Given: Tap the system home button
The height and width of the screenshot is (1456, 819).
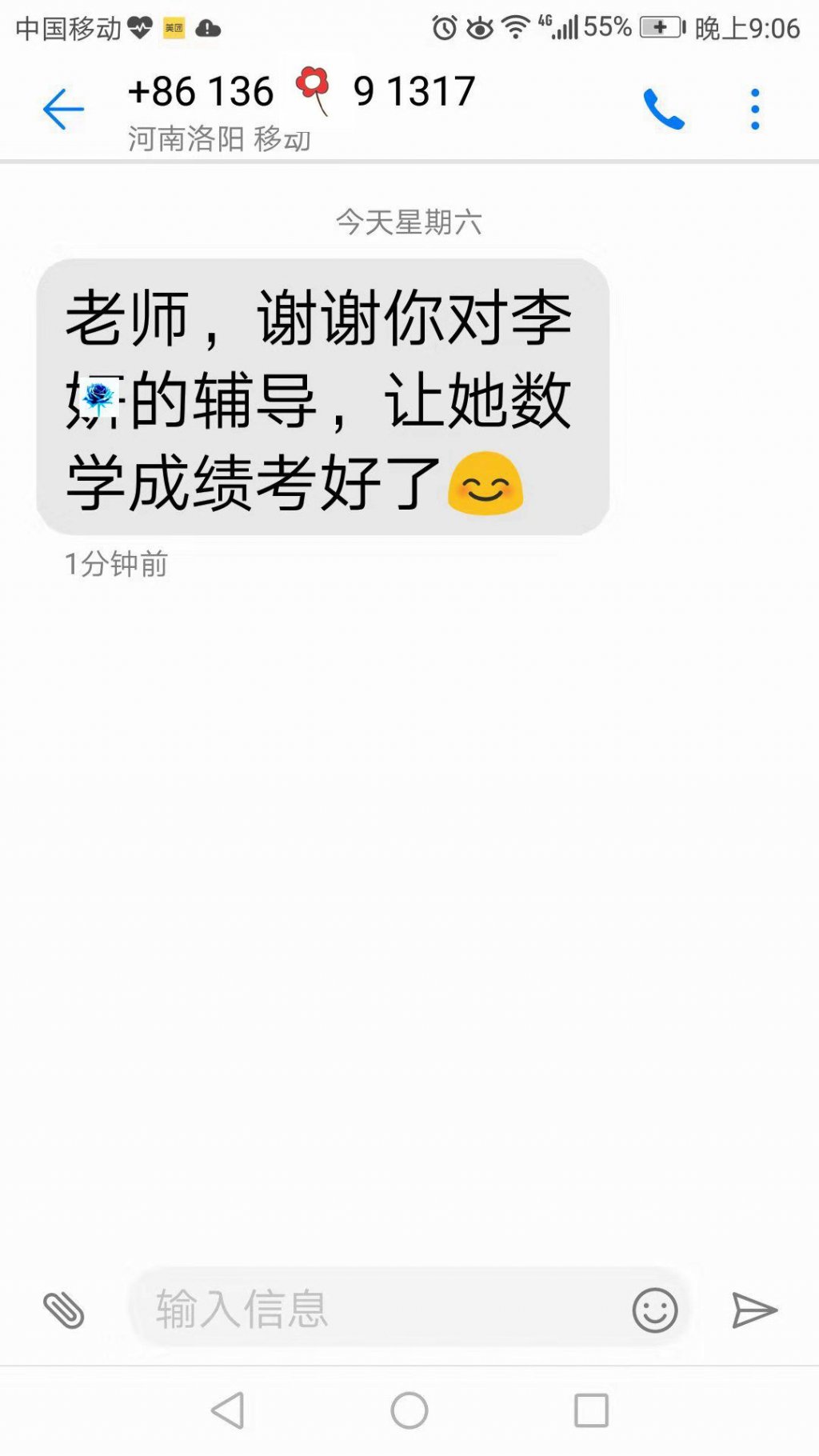Looking at the screenshot, I should 409,1410.
